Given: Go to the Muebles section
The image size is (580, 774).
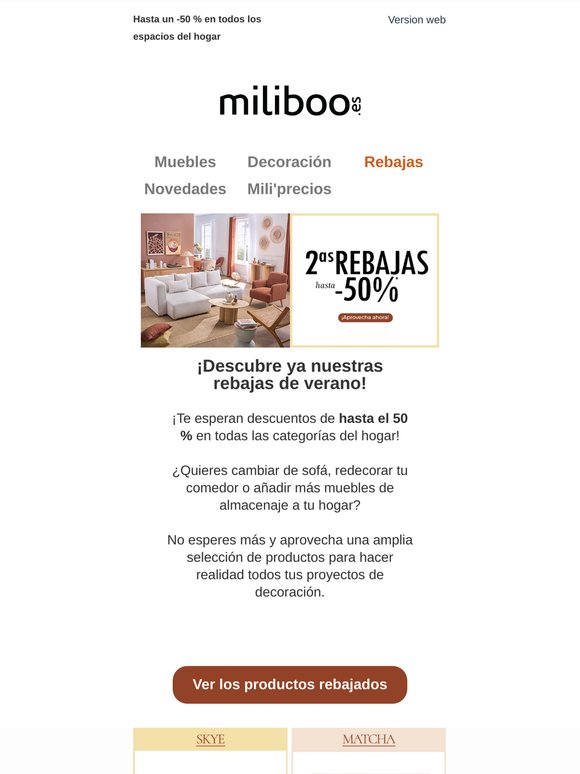Looking at the screenshot, I should tap(185, 162).
